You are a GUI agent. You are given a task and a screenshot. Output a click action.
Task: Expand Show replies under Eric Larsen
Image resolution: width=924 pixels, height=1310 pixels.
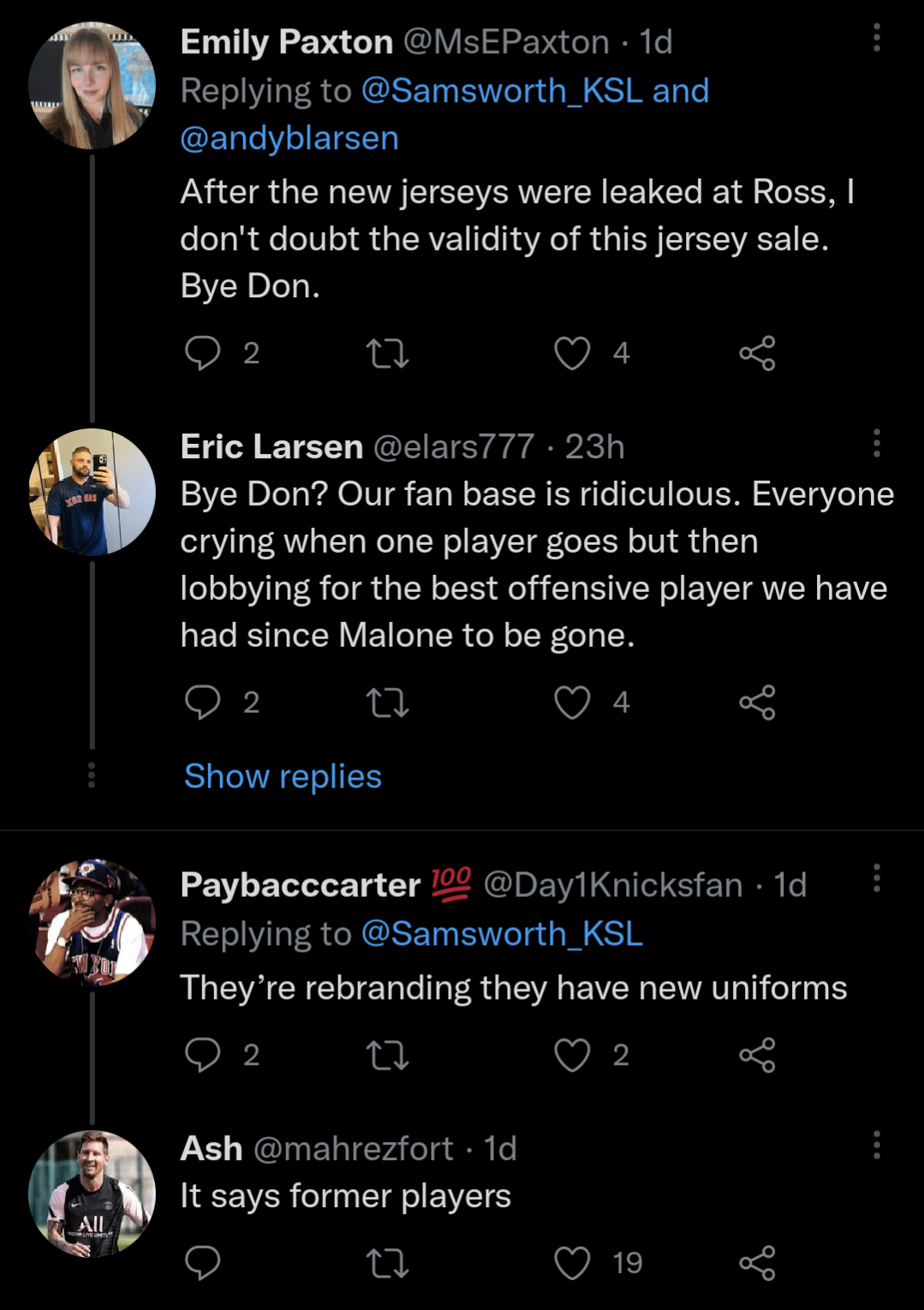283,776
